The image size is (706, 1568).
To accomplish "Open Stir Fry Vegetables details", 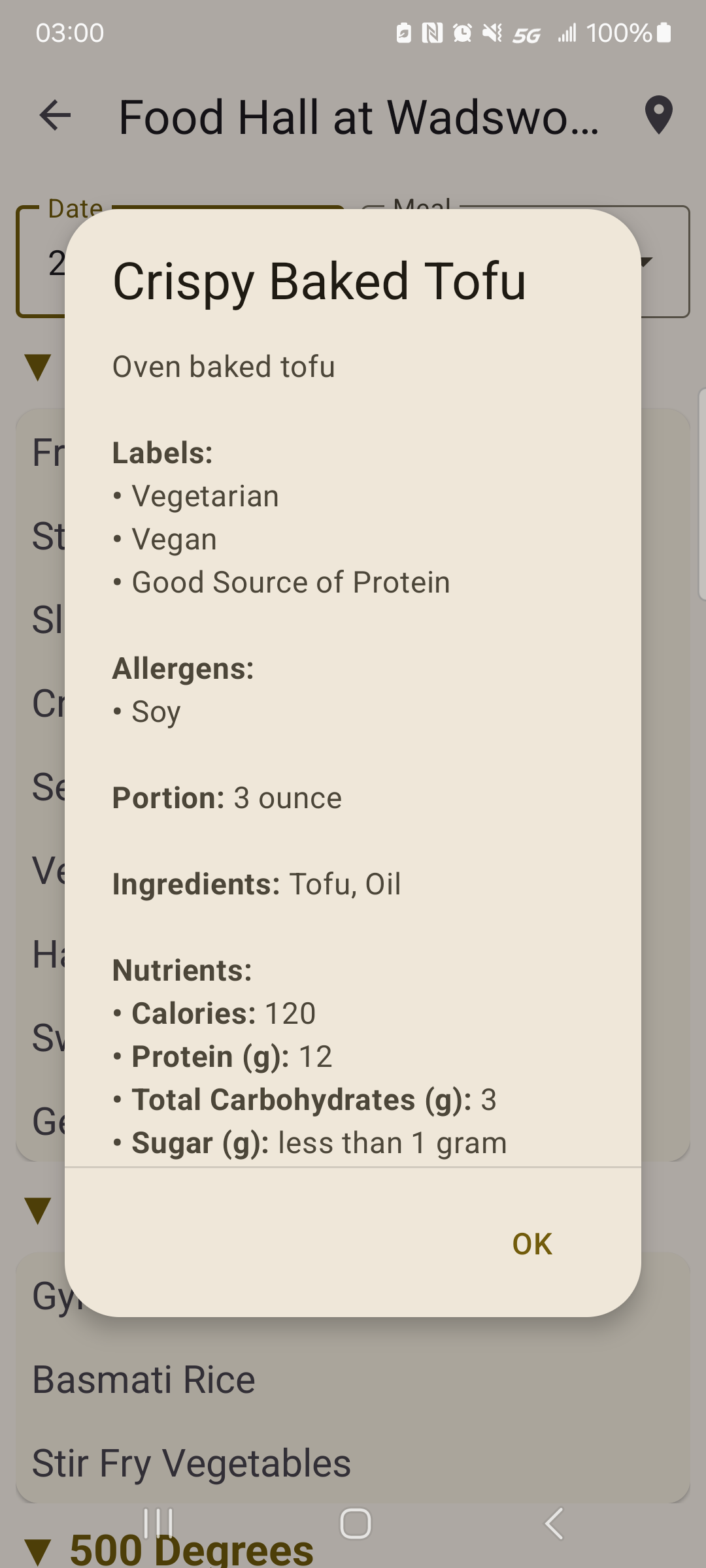I will (191, 1463).
